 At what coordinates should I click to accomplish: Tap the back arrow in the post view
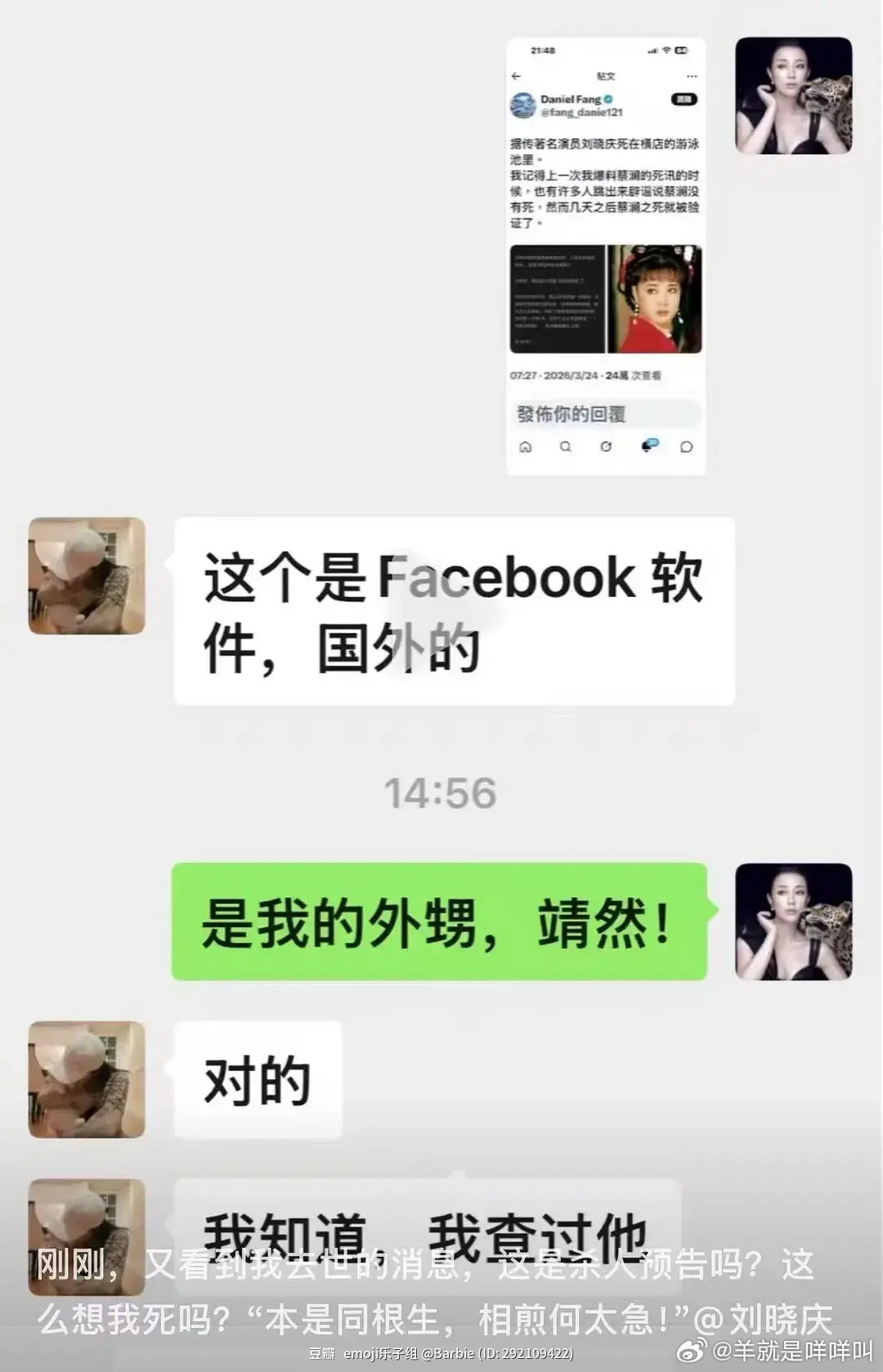point(516,76)
